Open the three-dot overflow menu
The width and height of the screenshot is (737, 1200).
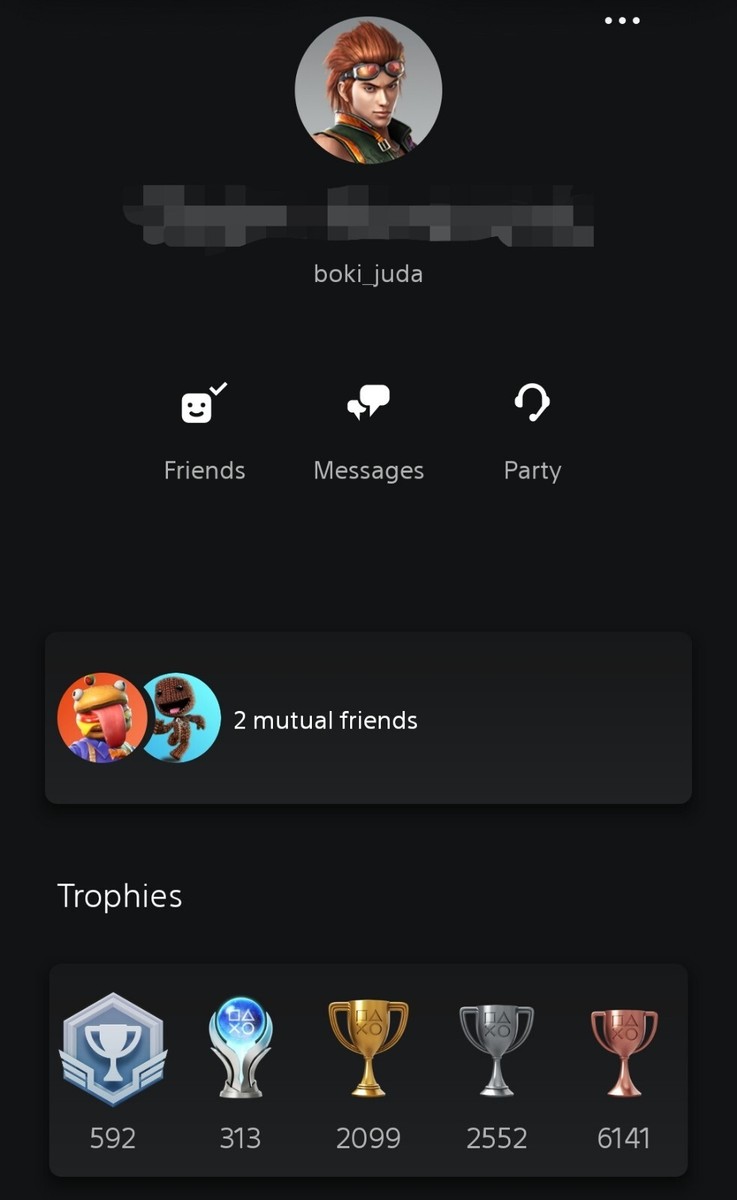(622, 21)
